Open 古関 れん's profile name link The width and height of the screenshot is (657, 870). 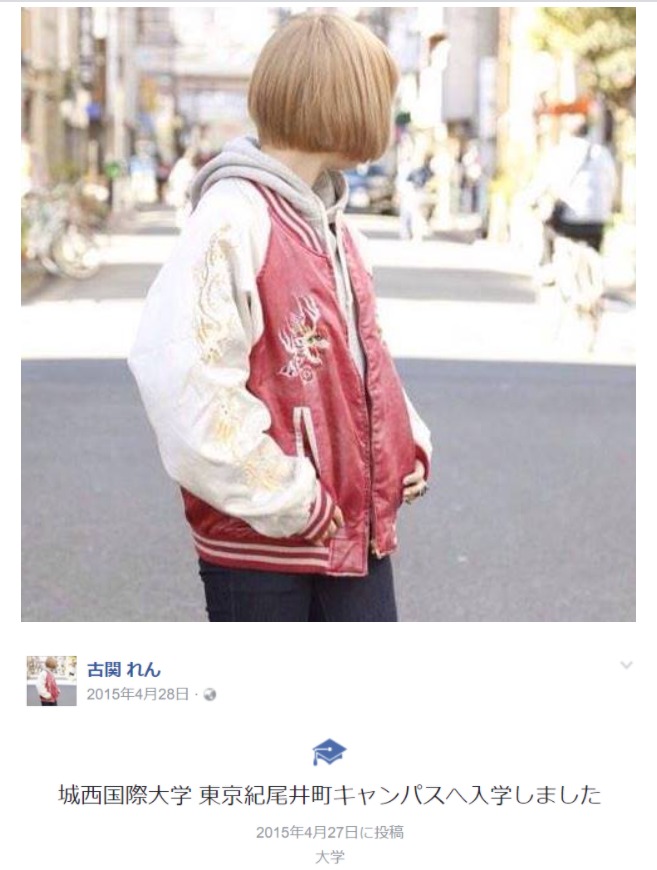click(x=123, y=669)
